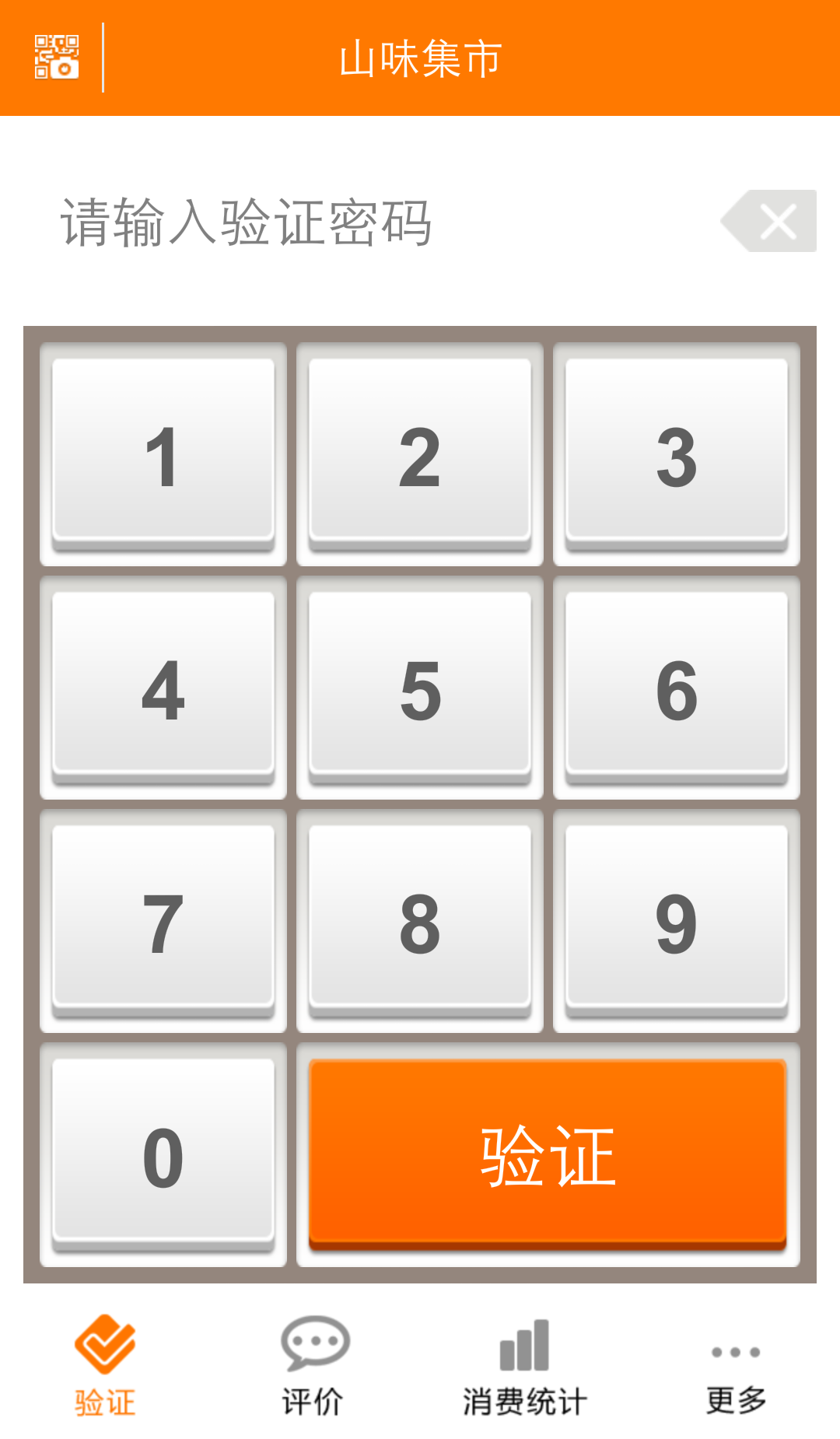
Task: Enter digit 6 on the keypad
Action: coord(677,688)
